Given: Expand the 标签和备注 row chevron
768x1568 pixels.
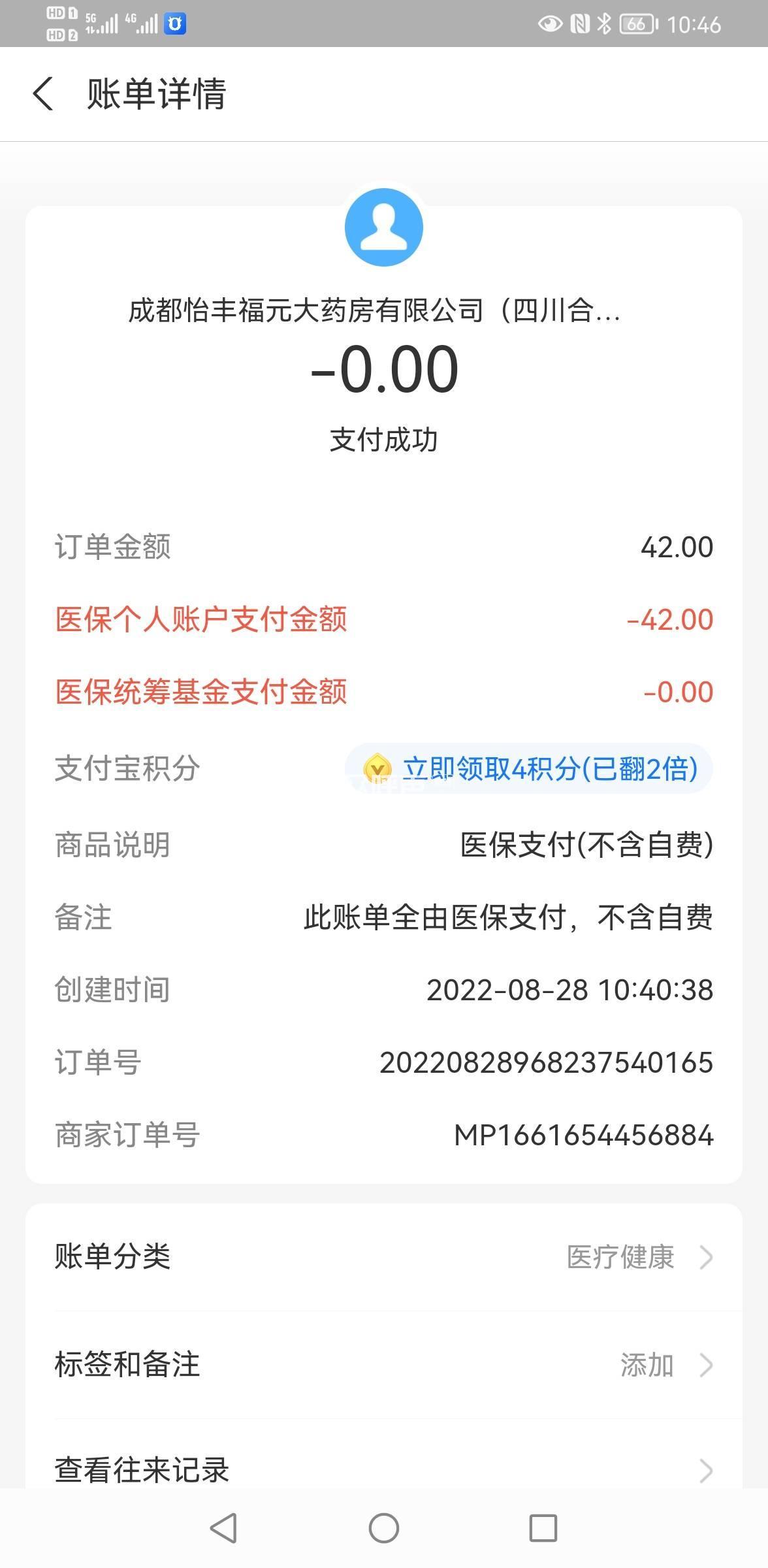Looking at the screenshot, I should coord(707,1364).
